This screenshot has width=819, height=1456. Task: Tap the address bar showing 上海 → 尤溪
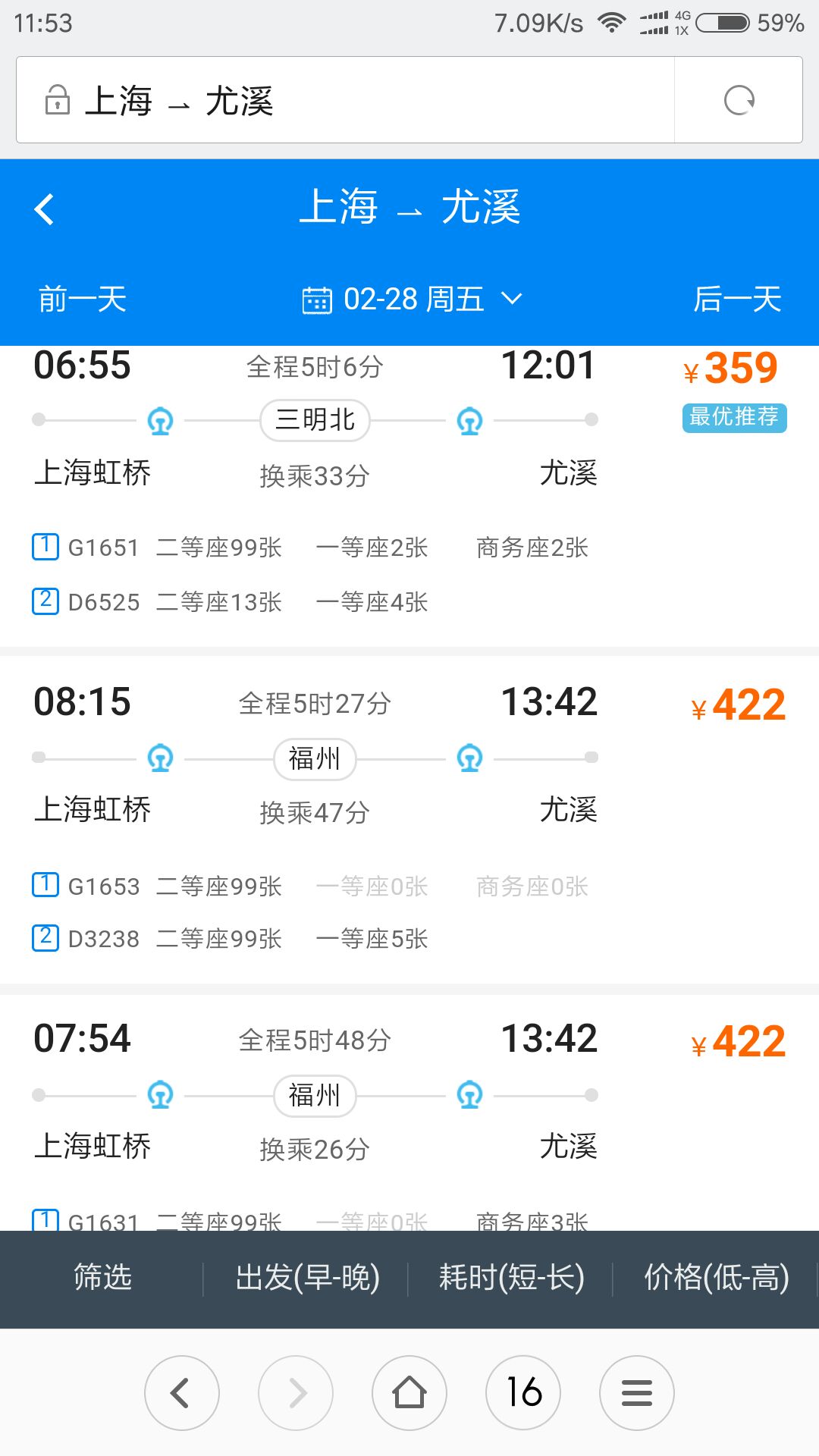pyautogui.click(x=341, y=100)
